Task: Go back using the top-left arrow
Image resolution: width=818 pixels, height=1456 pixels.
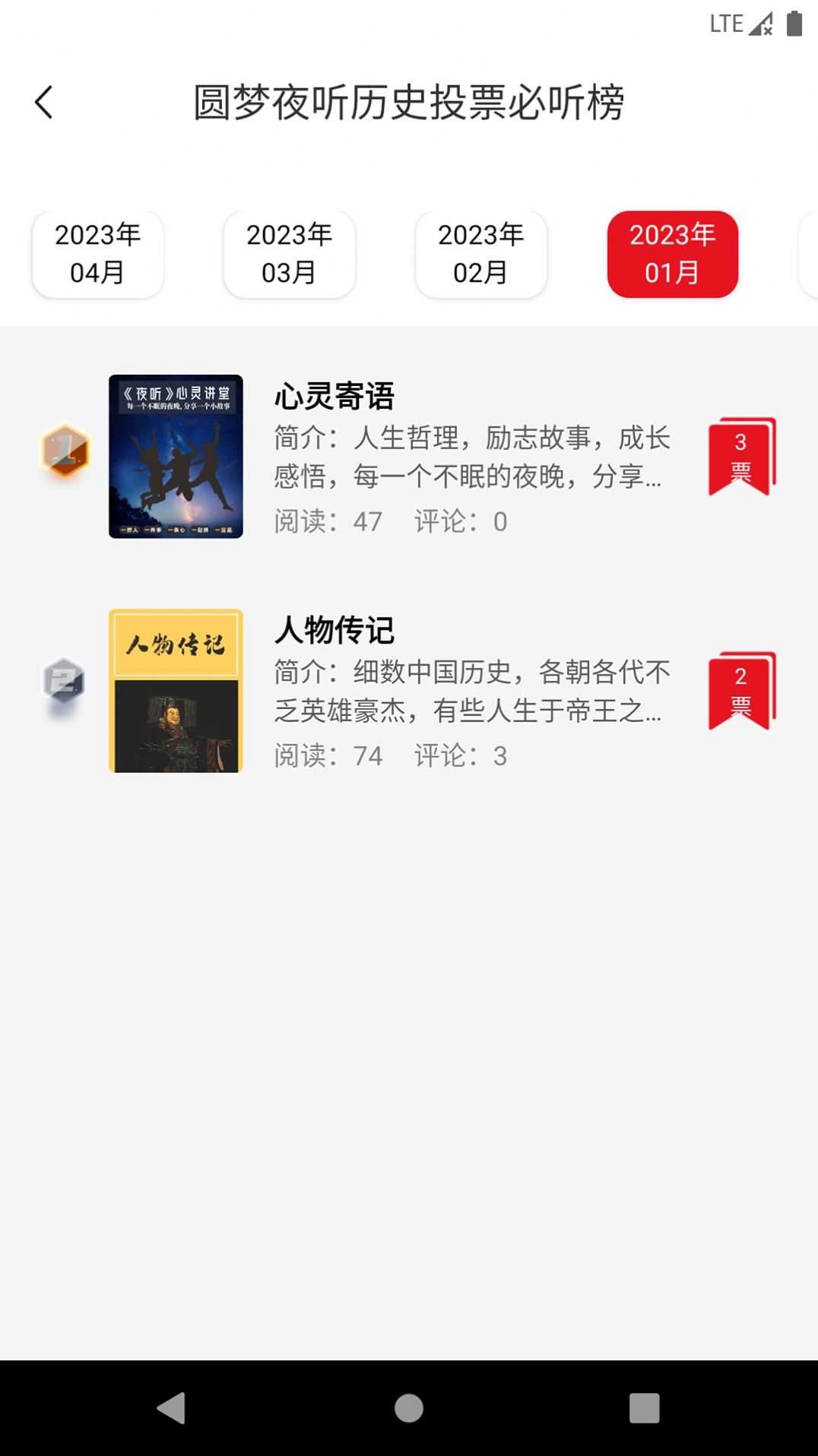Action: pyautogui.click(x=44, y=102)
